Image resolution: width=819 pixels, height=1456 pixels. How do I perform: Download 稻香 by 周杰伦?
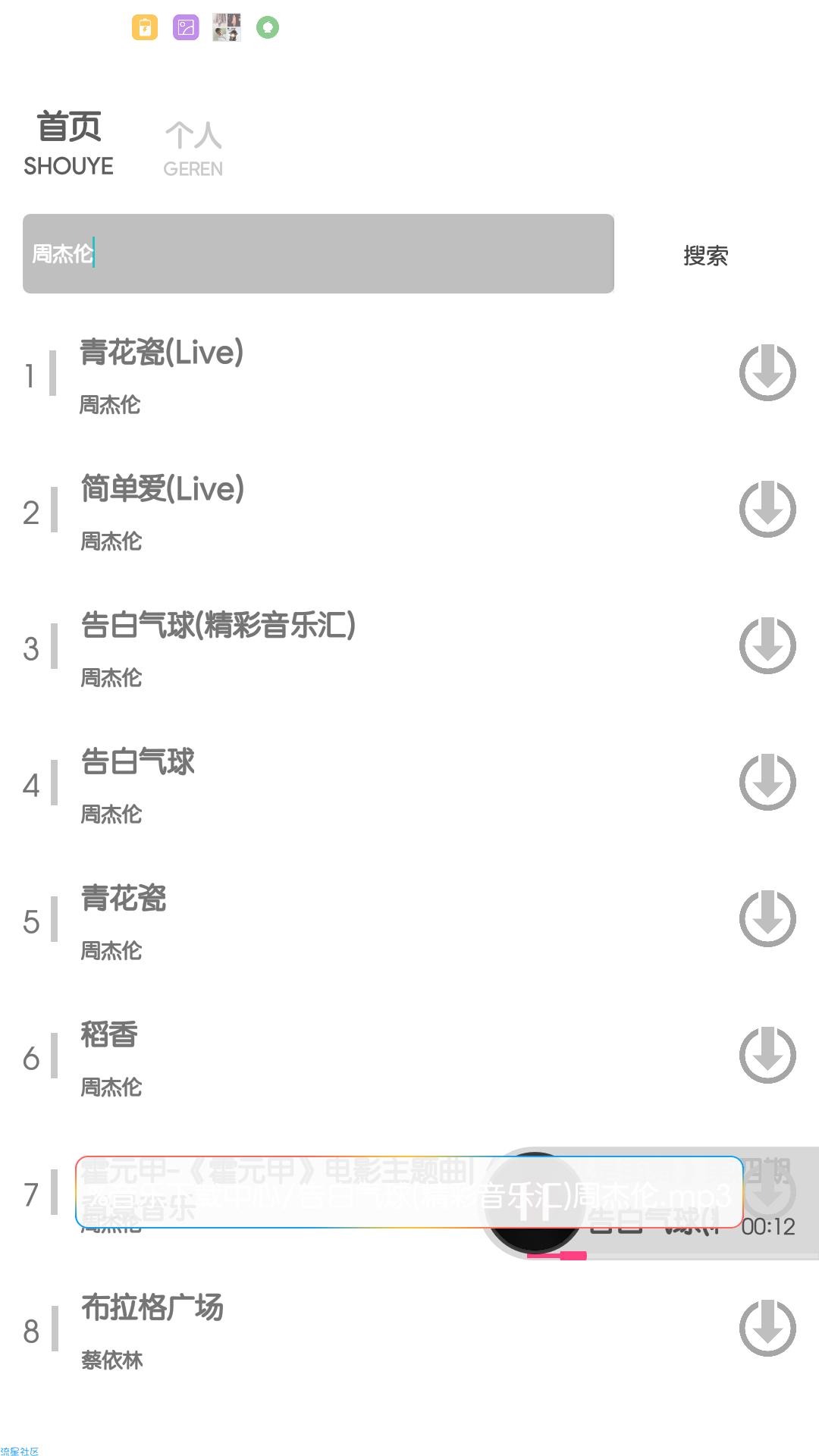767,1055
